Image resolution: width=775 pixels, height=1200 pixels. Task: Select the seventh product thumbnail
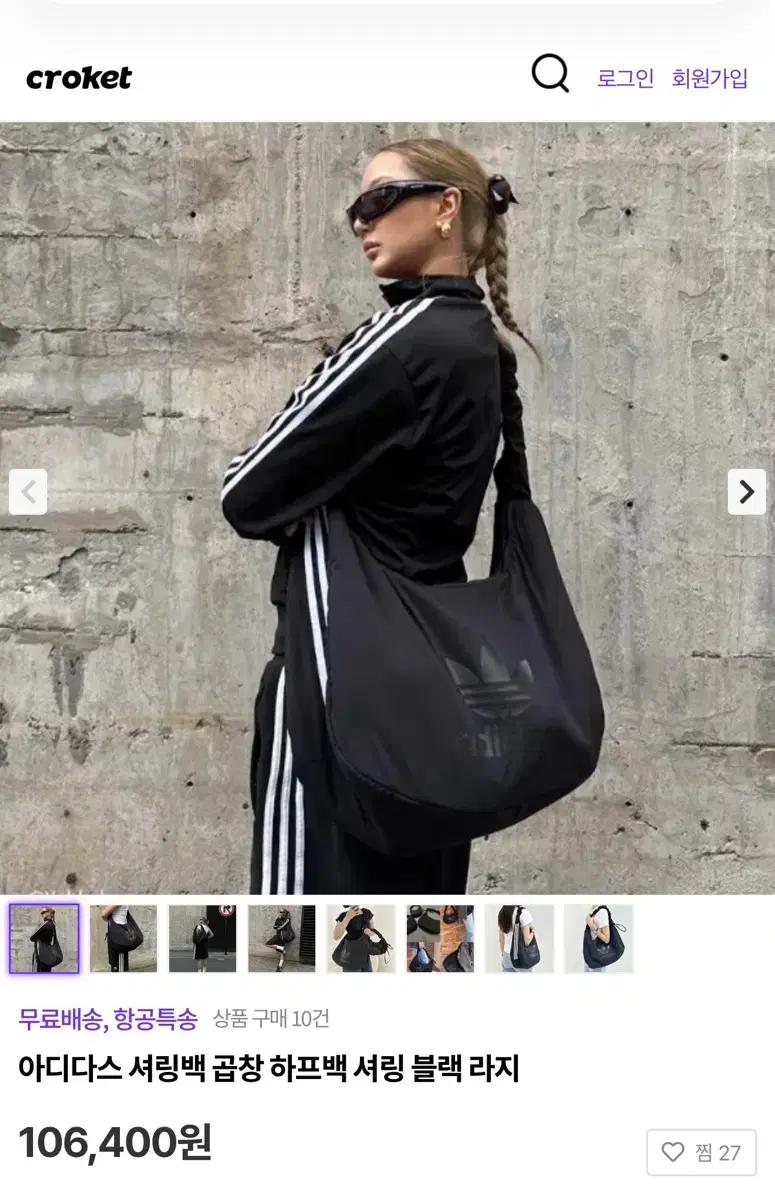pos(519,938)
